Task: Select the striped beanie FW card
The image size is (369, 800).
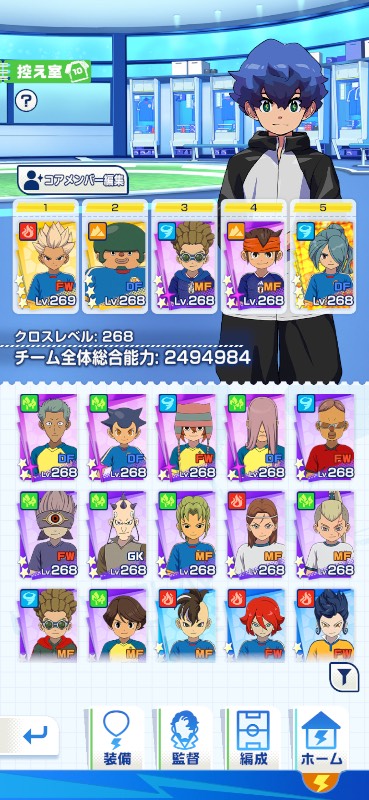Action: pyautogui.click(x=187, y=437)
